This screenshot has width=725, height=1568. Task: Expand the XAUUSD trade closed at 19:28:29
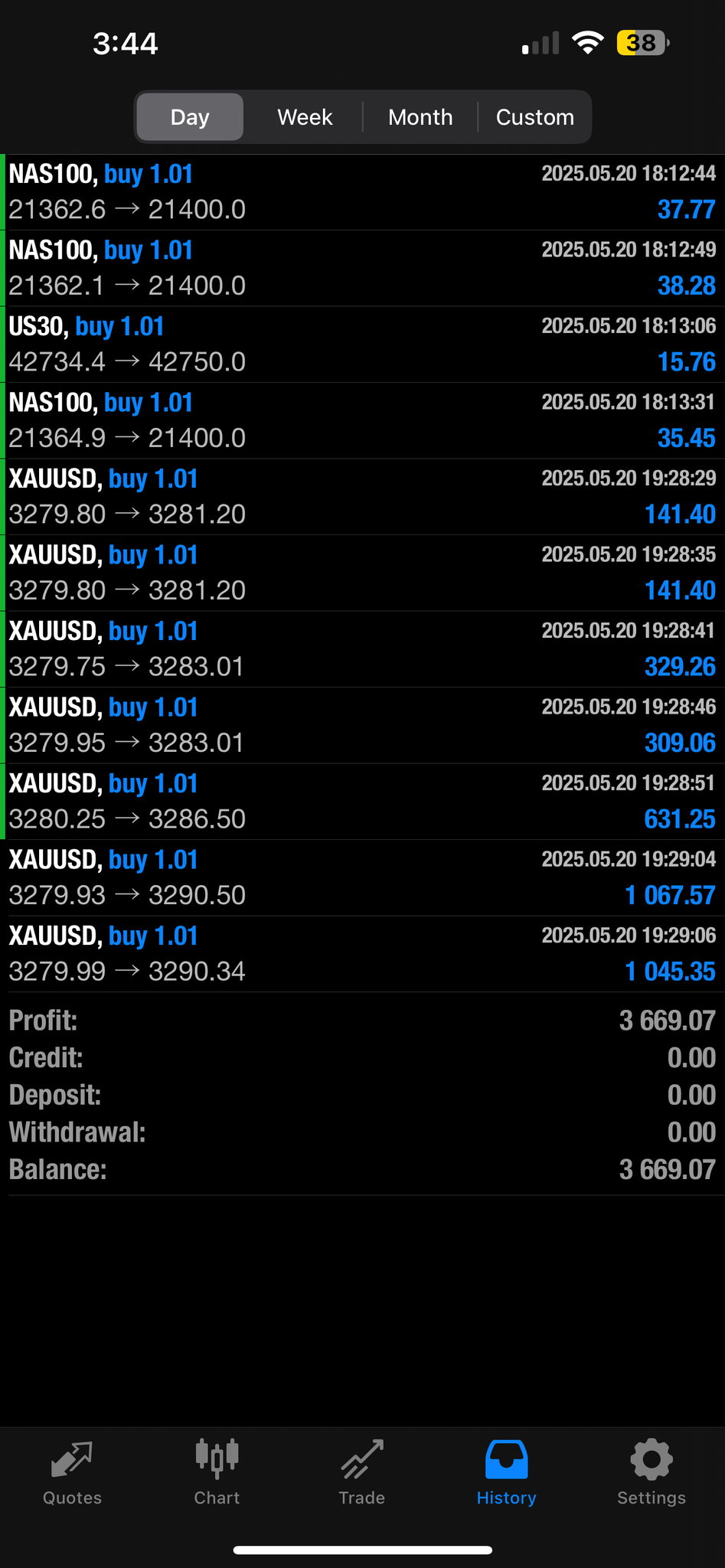pyautogui.click(x=362, y=497)
